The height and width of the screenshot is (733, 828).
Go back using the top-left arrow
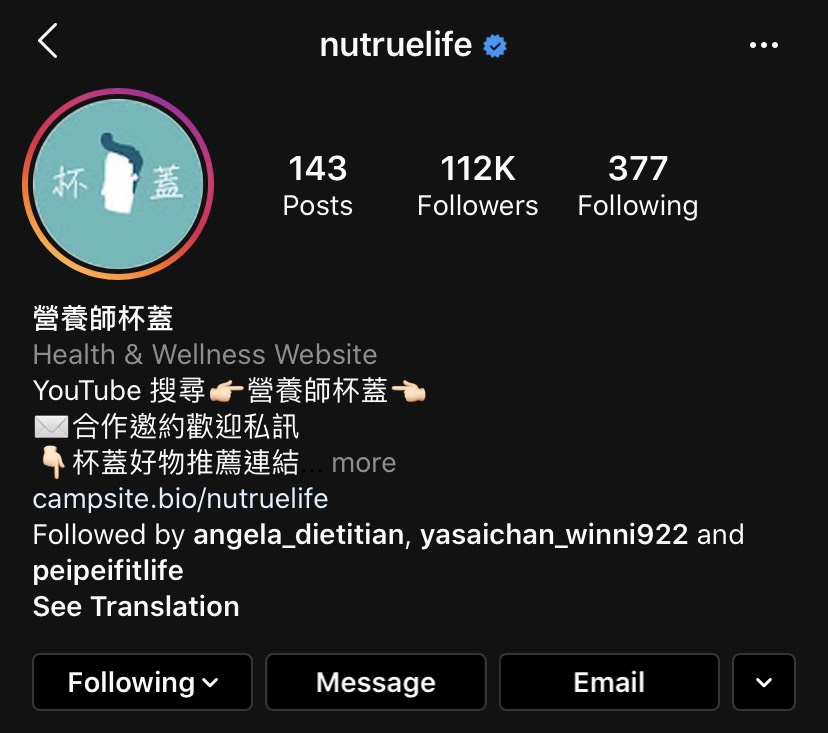47,42
